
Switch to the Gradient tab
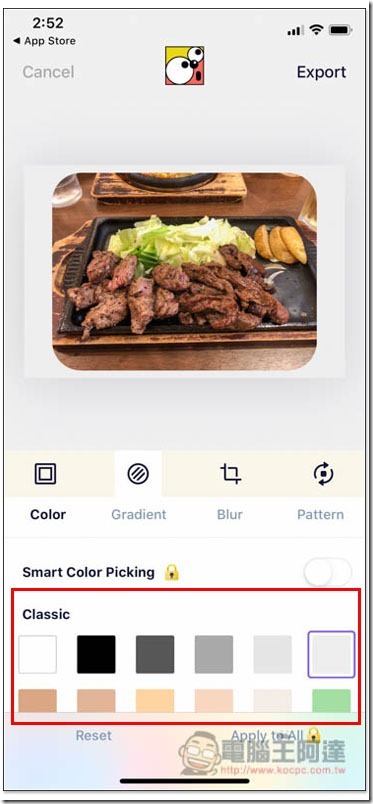pyautogui.click(x=139, y=514)
